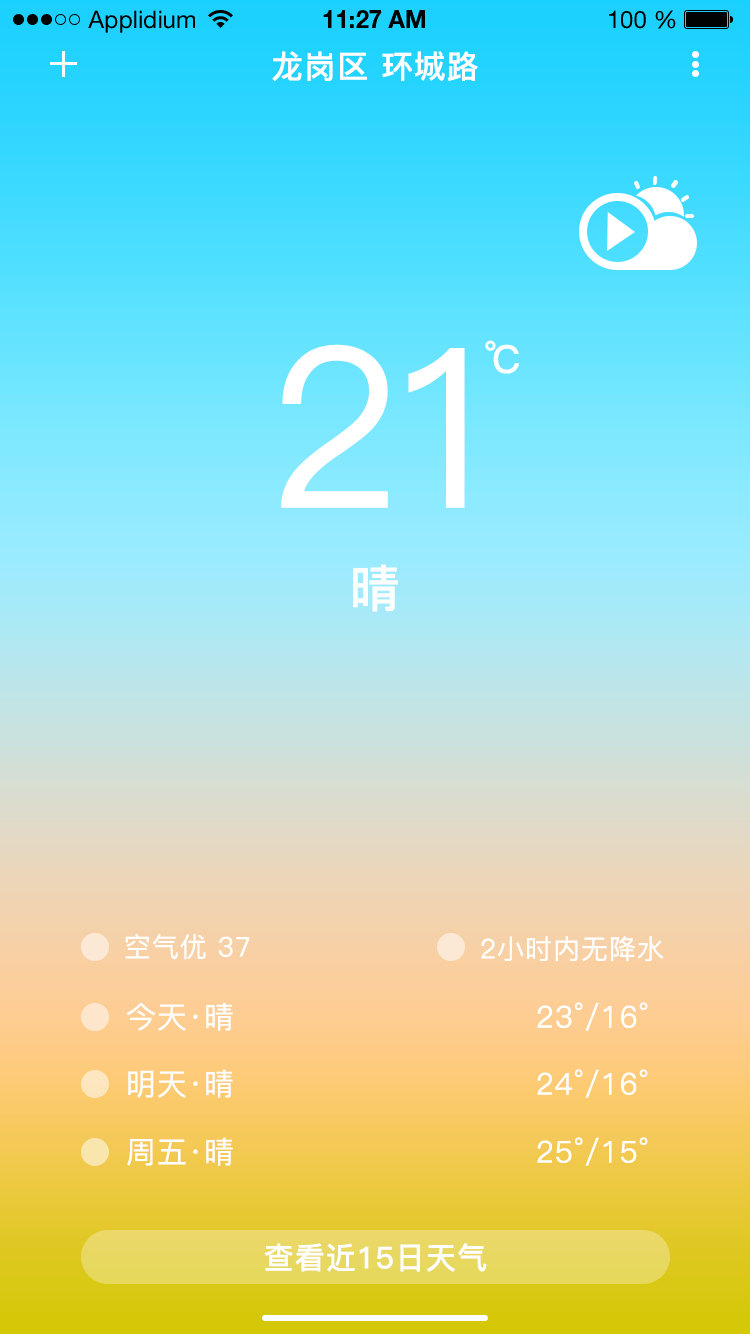Select the 空气优 37 air quality row

pyautogui.click(x=185, y=947)
